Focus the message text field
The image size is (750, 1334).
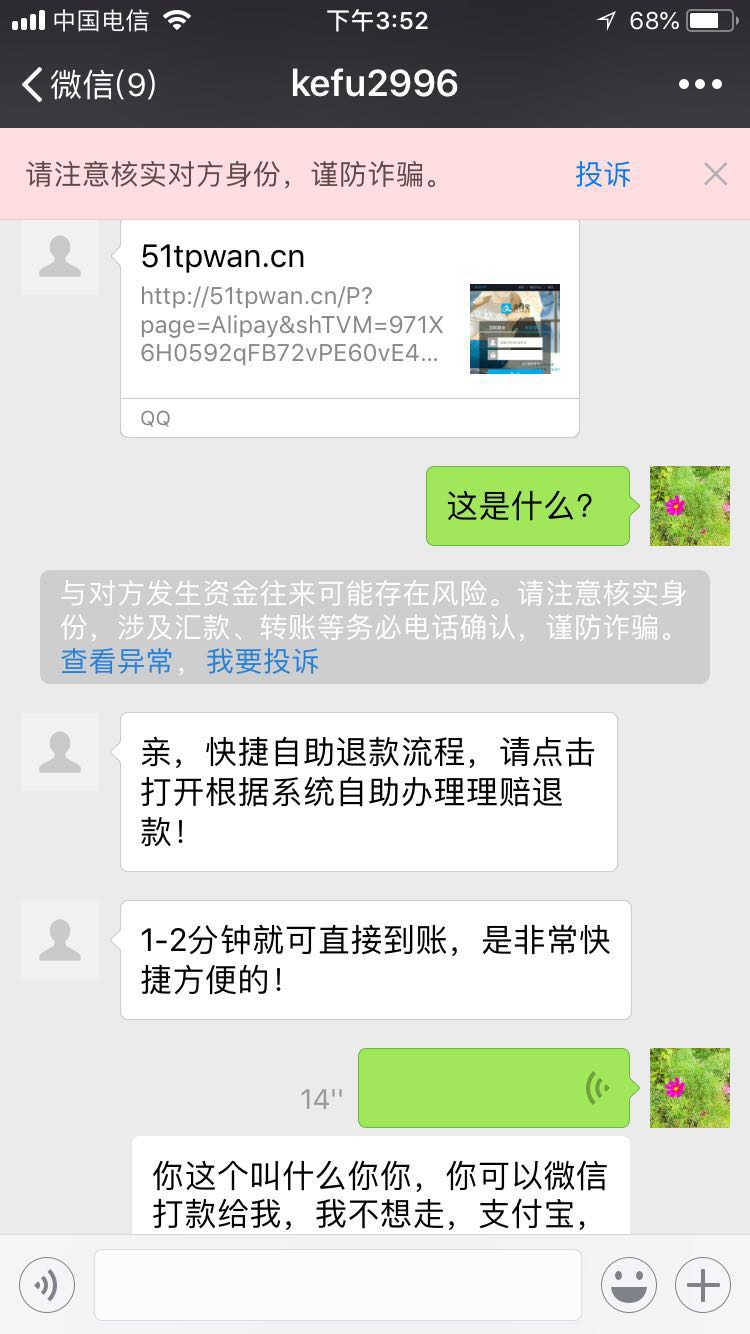337,1284
